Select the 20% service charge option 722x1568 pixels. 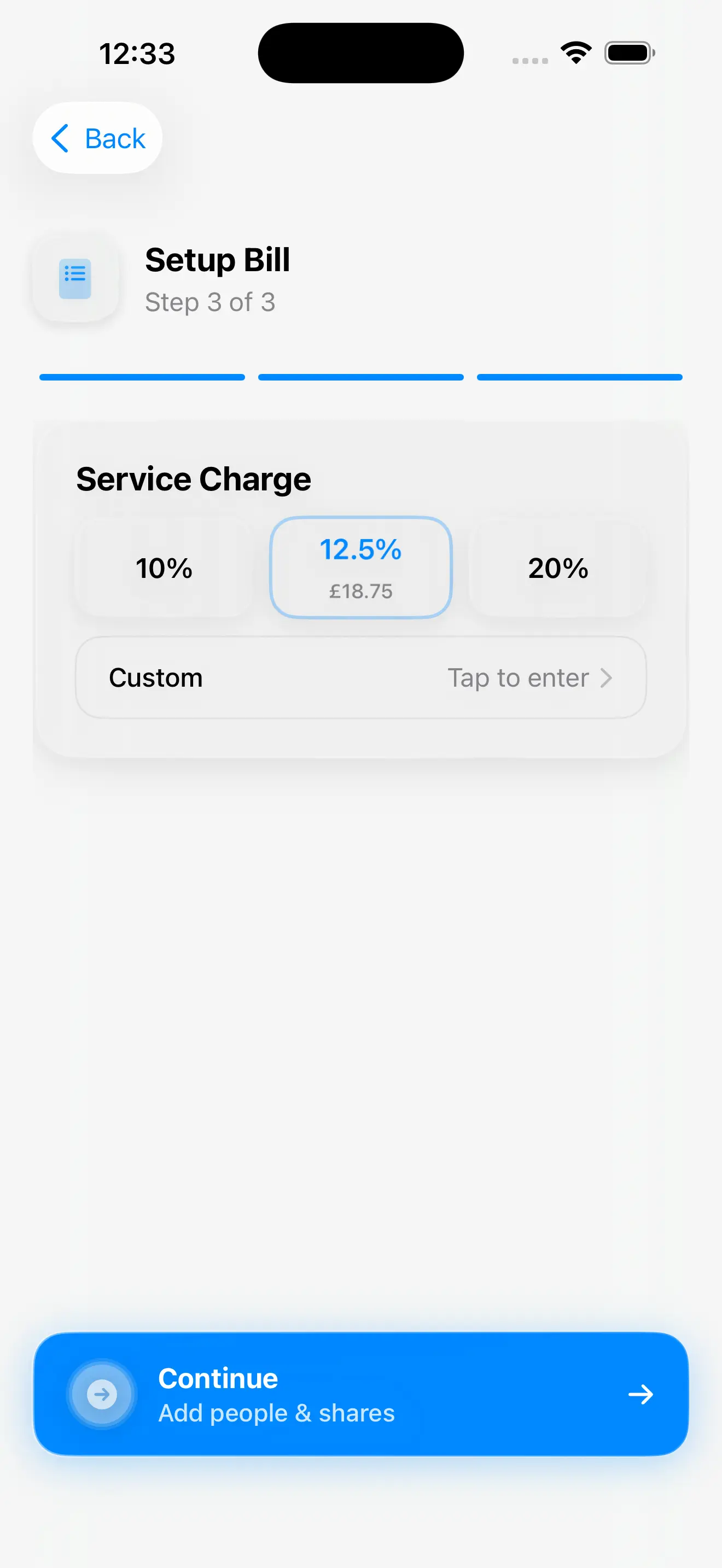pyautogui.click(x=557, y=567)
